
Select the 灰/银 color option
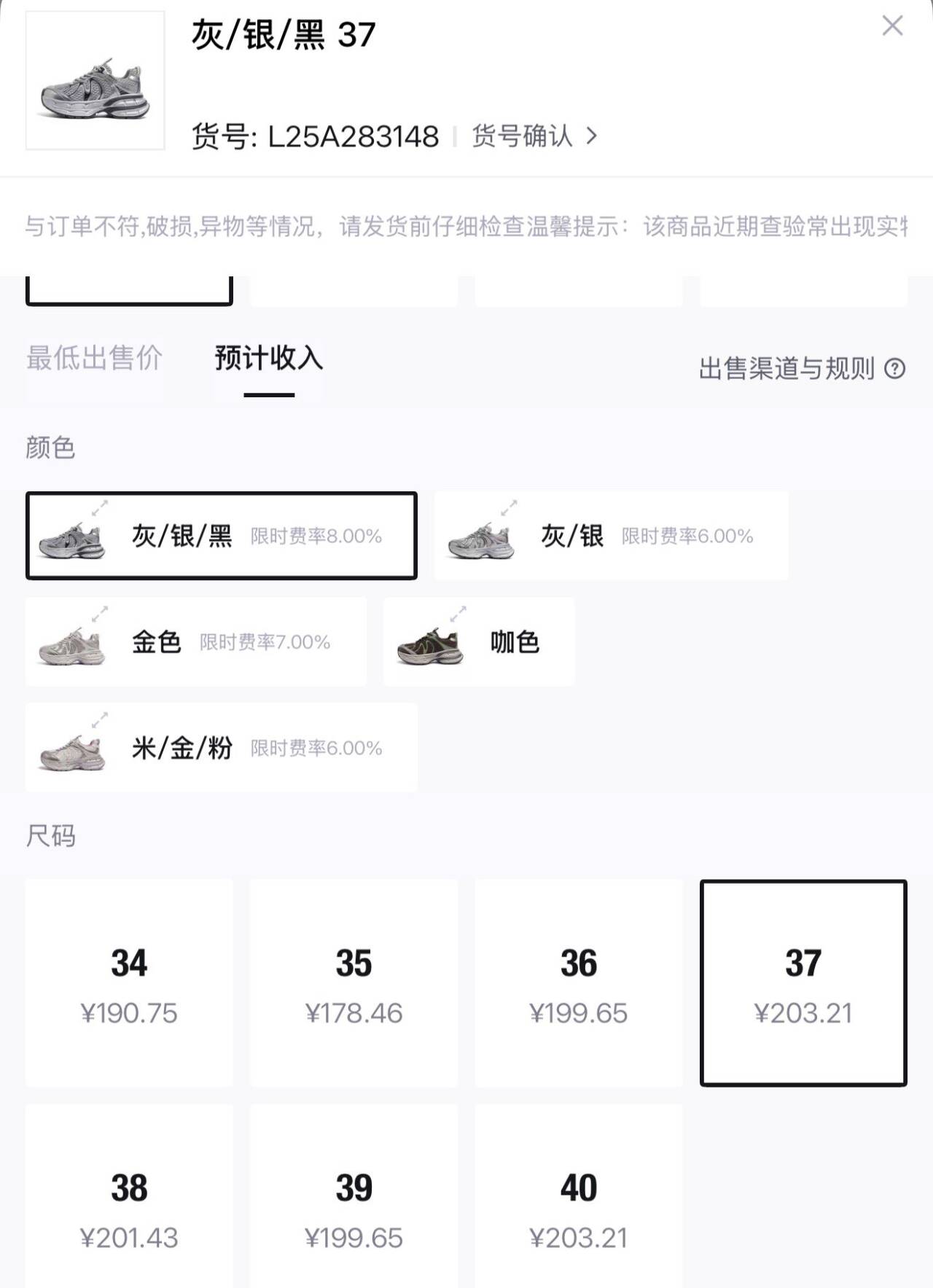click(x=611, y=536)
